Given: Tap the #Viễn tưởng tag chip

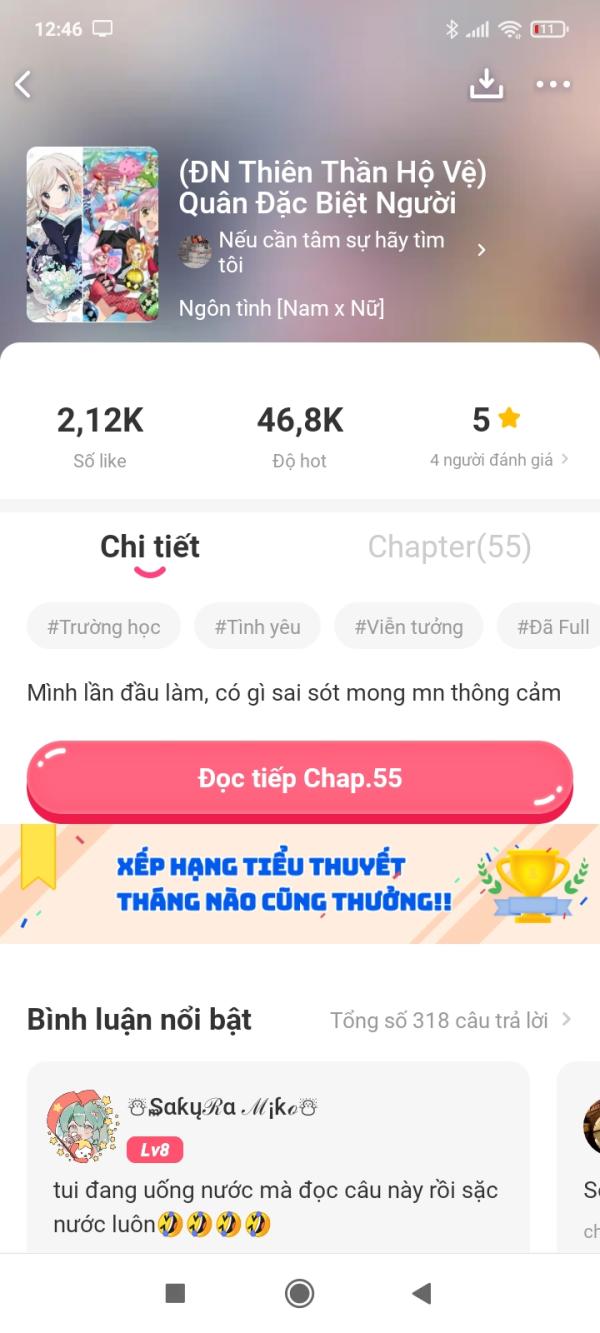Looking at the screenshot, I should coord(408,627).
